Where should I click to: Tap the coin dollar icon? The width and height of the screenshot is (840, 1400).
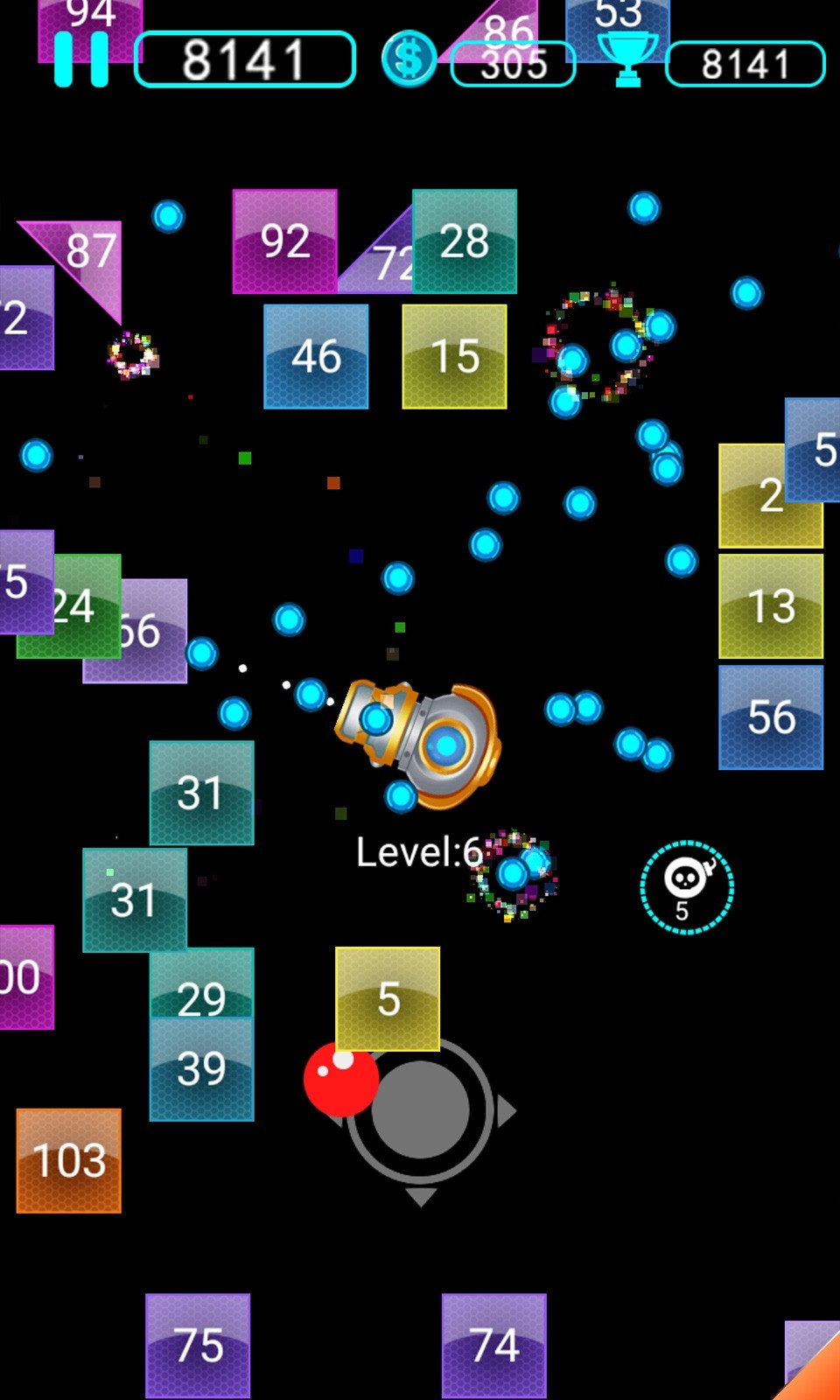pyautogui.click(x=409, y=59)
